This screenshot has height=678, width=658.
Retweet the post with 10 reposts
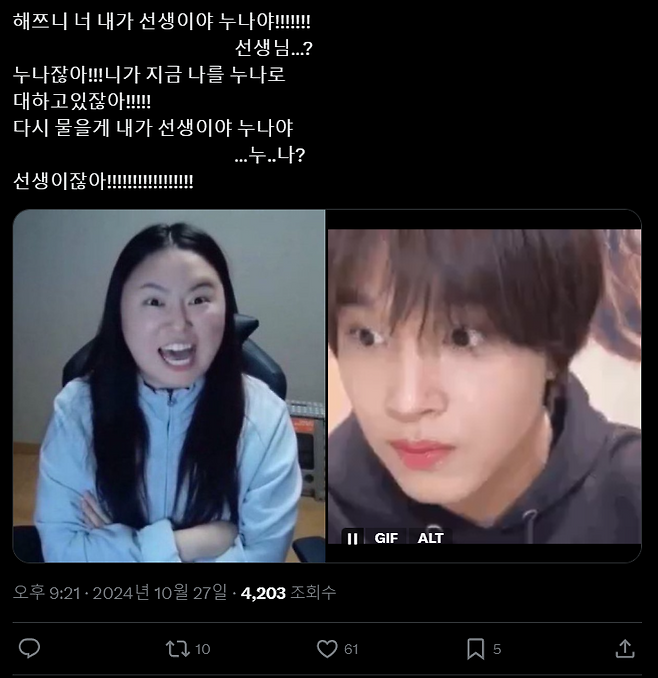[178, 649]
